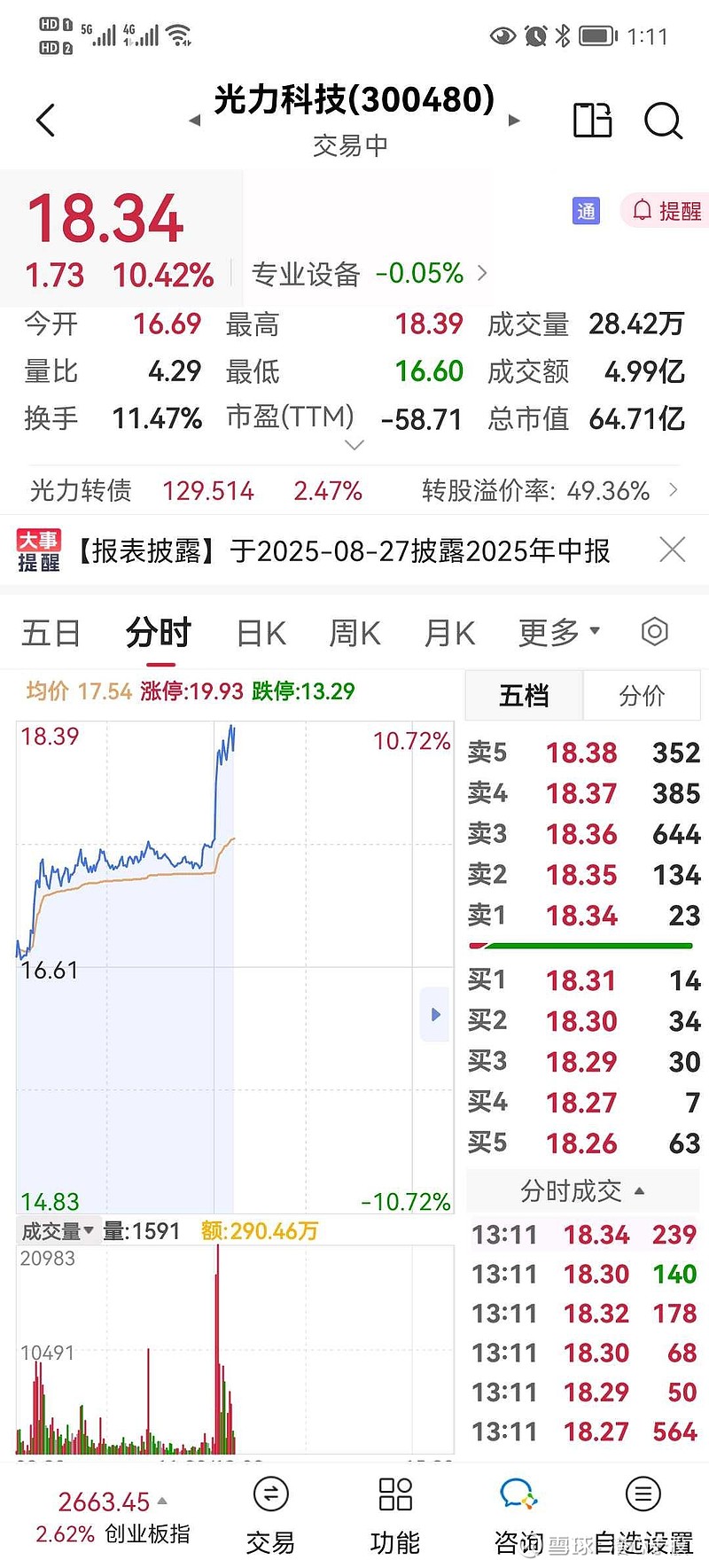Open the 更多 chart period dropdown

(559, 632)
